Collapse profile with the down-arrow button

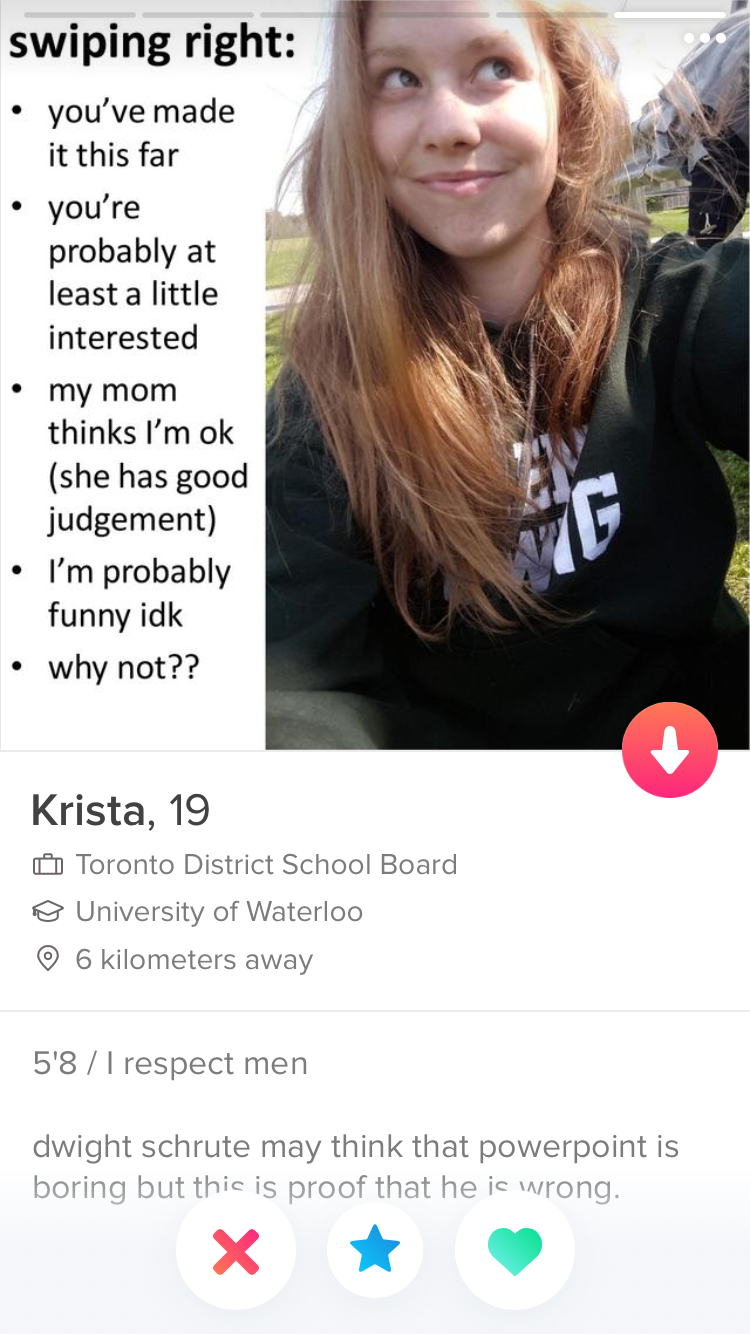(x=670, y=750)
